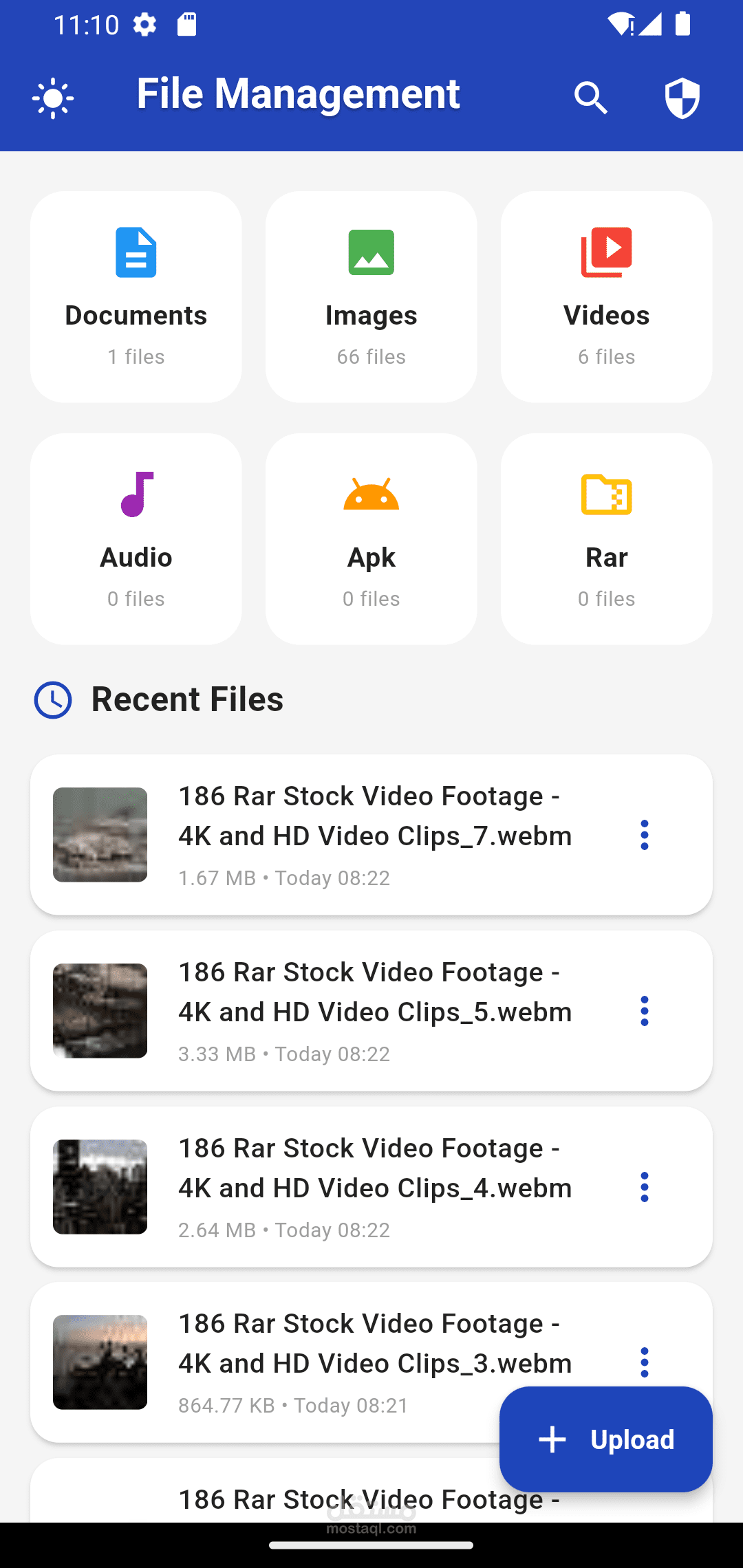Tap the Upload button
Viewport: 743px width, 1568px height.
point(606,1439)
